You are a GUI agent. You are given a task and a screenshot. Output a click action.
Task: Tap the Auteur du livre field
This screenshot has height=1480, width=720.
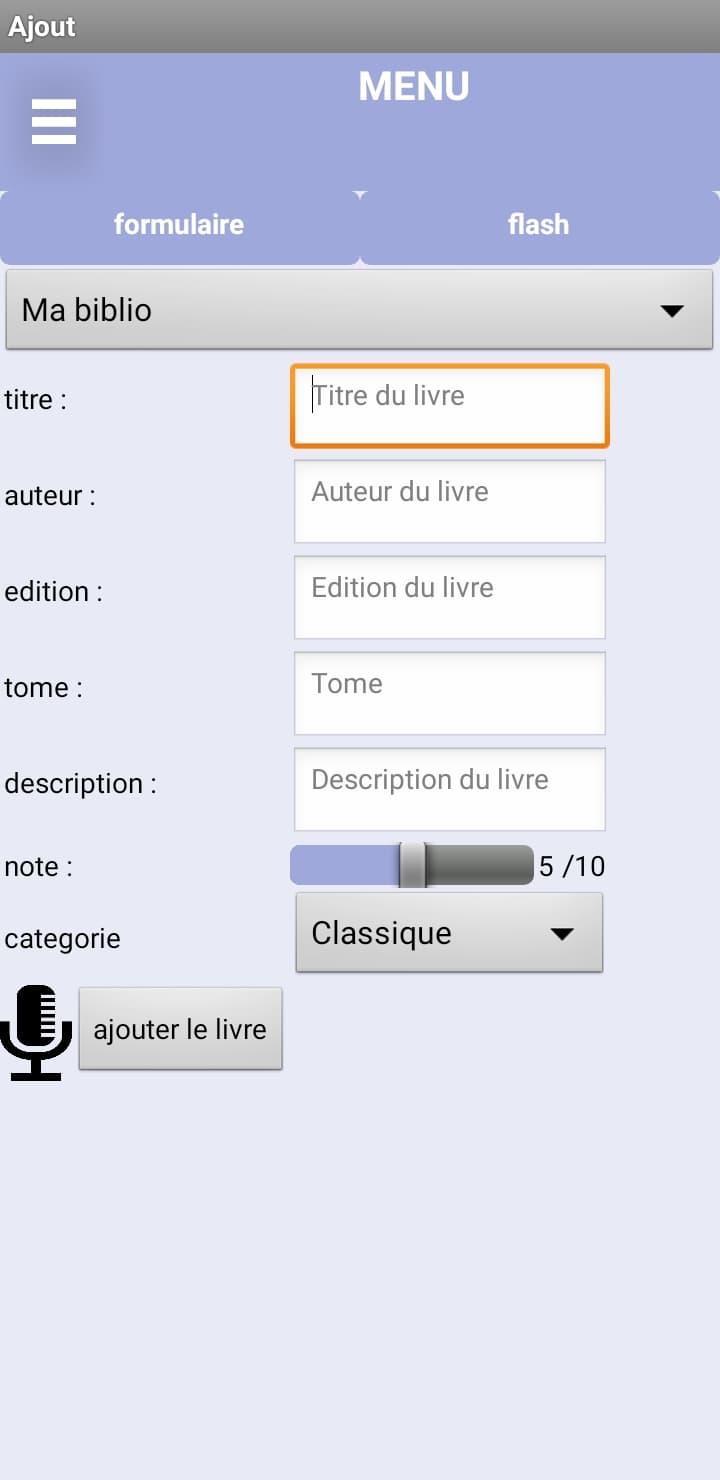[x=450, y=501]
